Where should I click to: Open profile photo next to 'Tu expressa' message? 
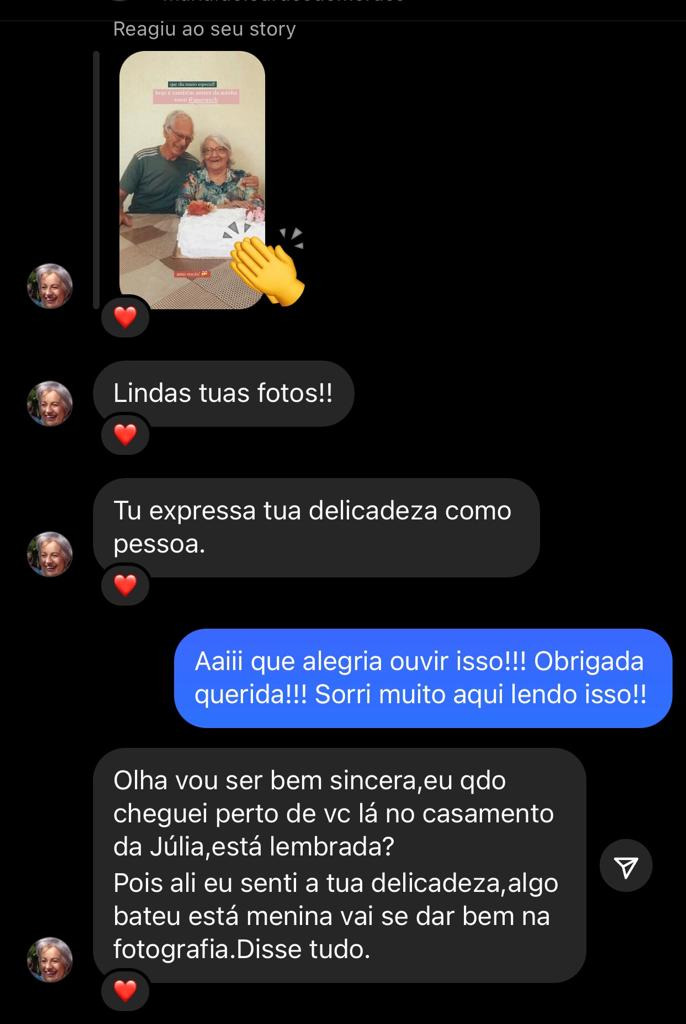pyautogui.click(x=49, y=554)
